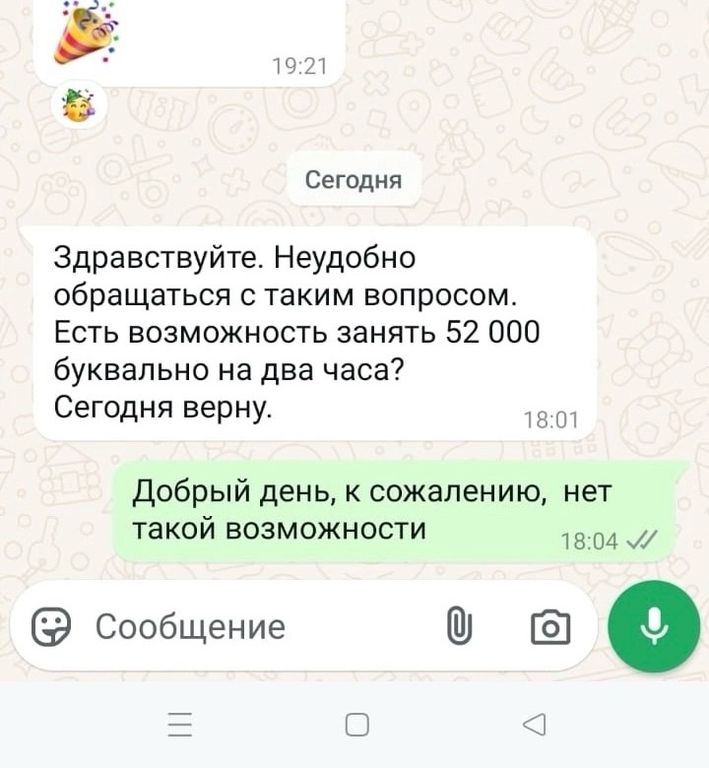709x768 pixels.
Task: Open the camera to take a photo
Action: click(x=549, y=628)
